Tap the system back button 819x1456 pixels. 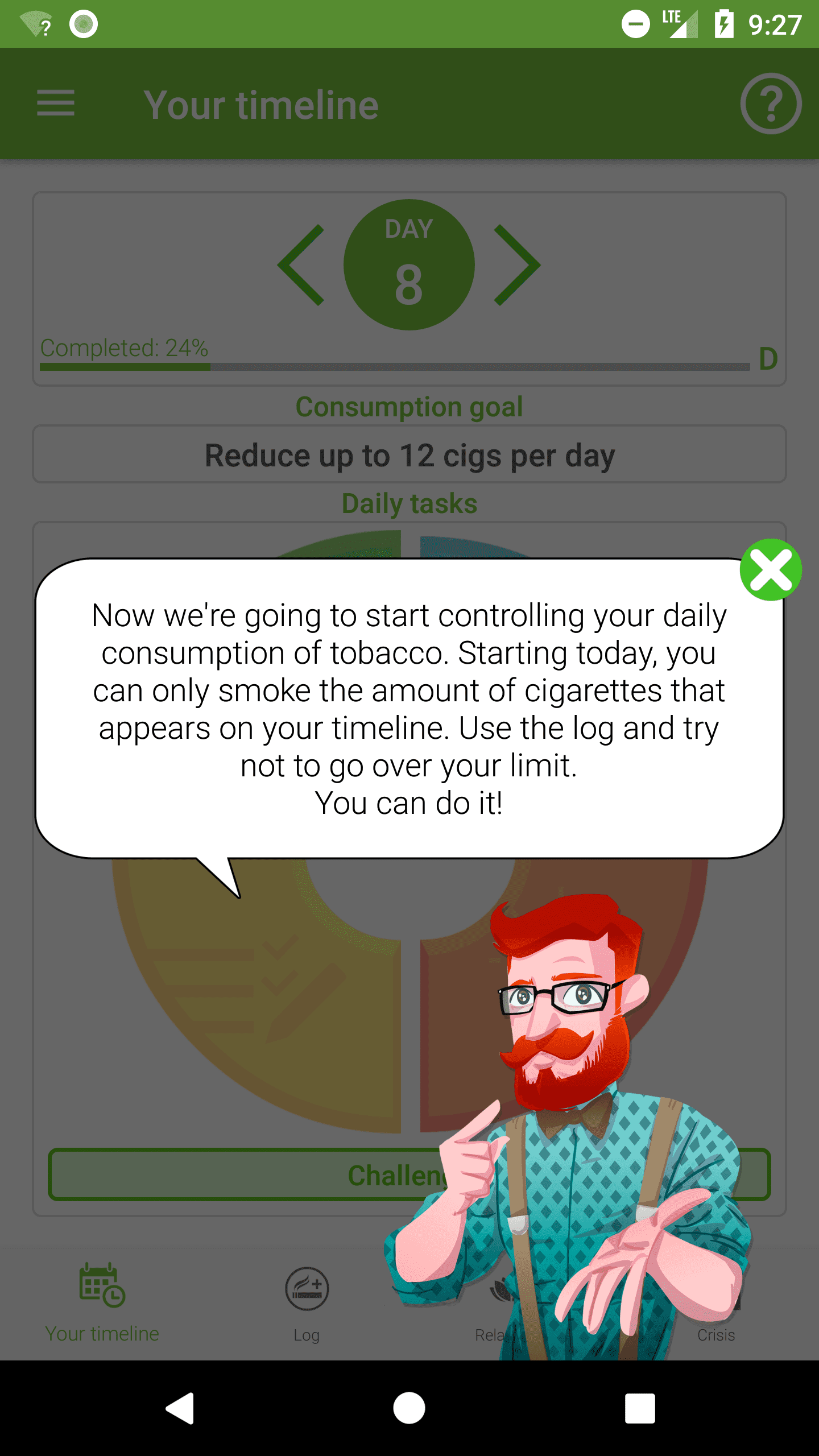tap(180, 1408)
